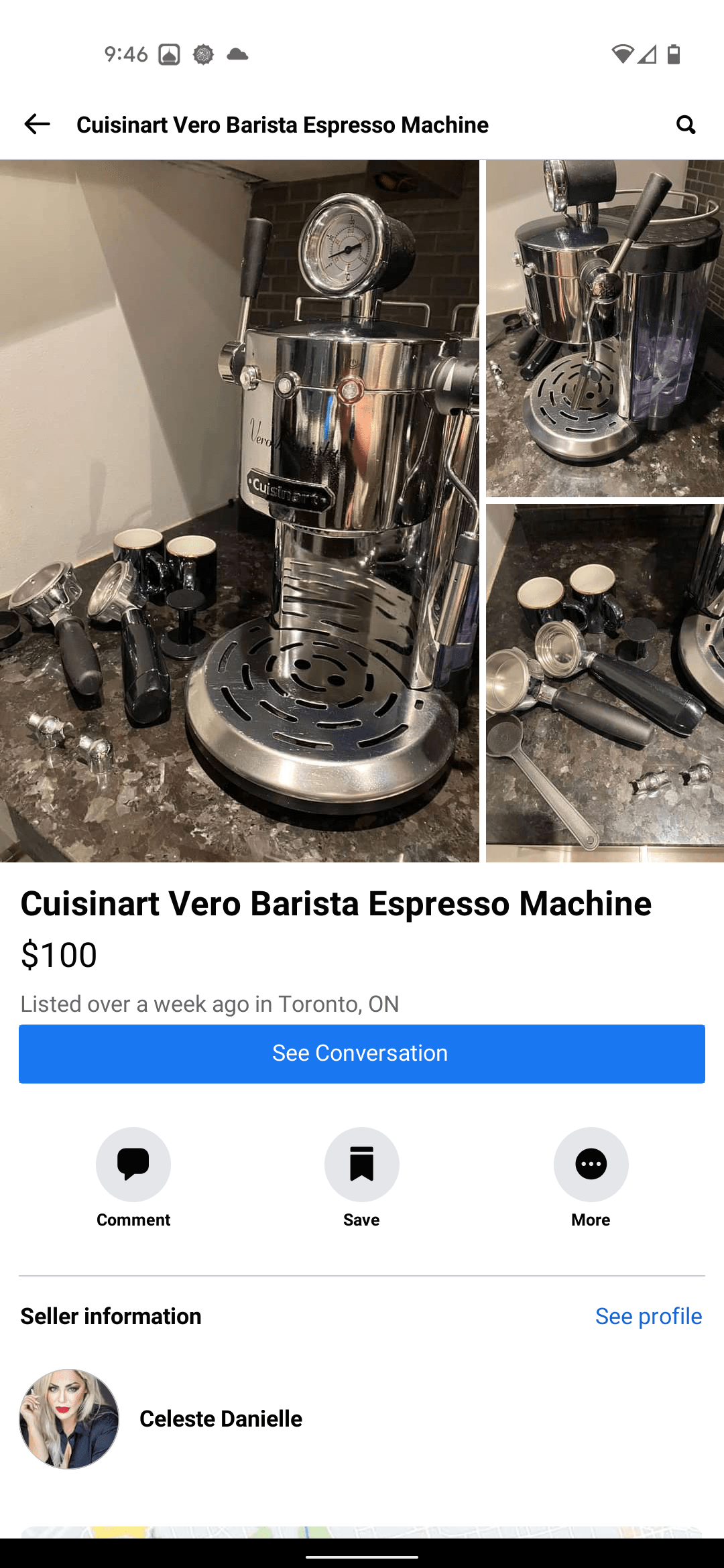Save this listing with bookmark
The width and height of the screenshot is (724, 1568).
[362, 1165]
